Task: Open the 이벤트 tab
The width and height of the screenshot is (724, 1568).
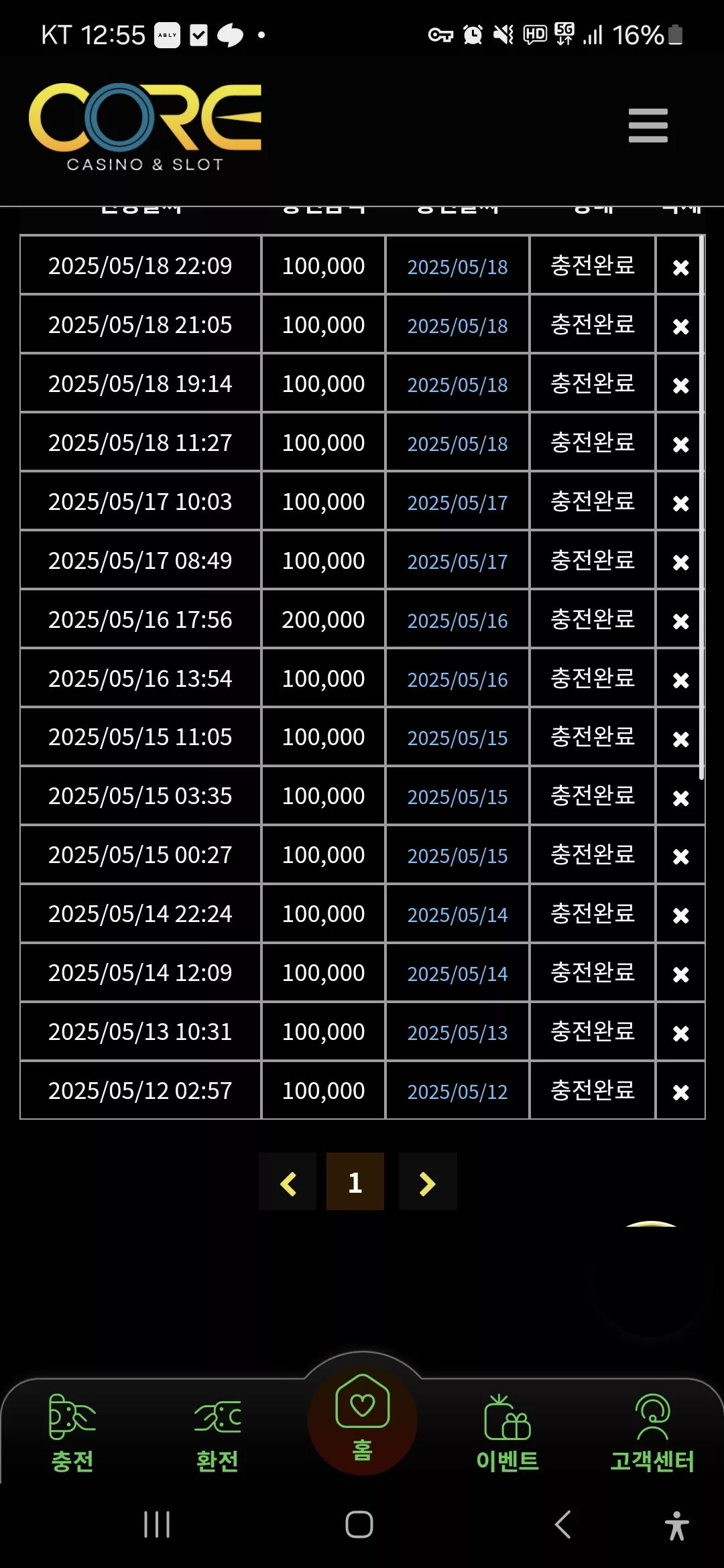Action: coord(507,1433)
